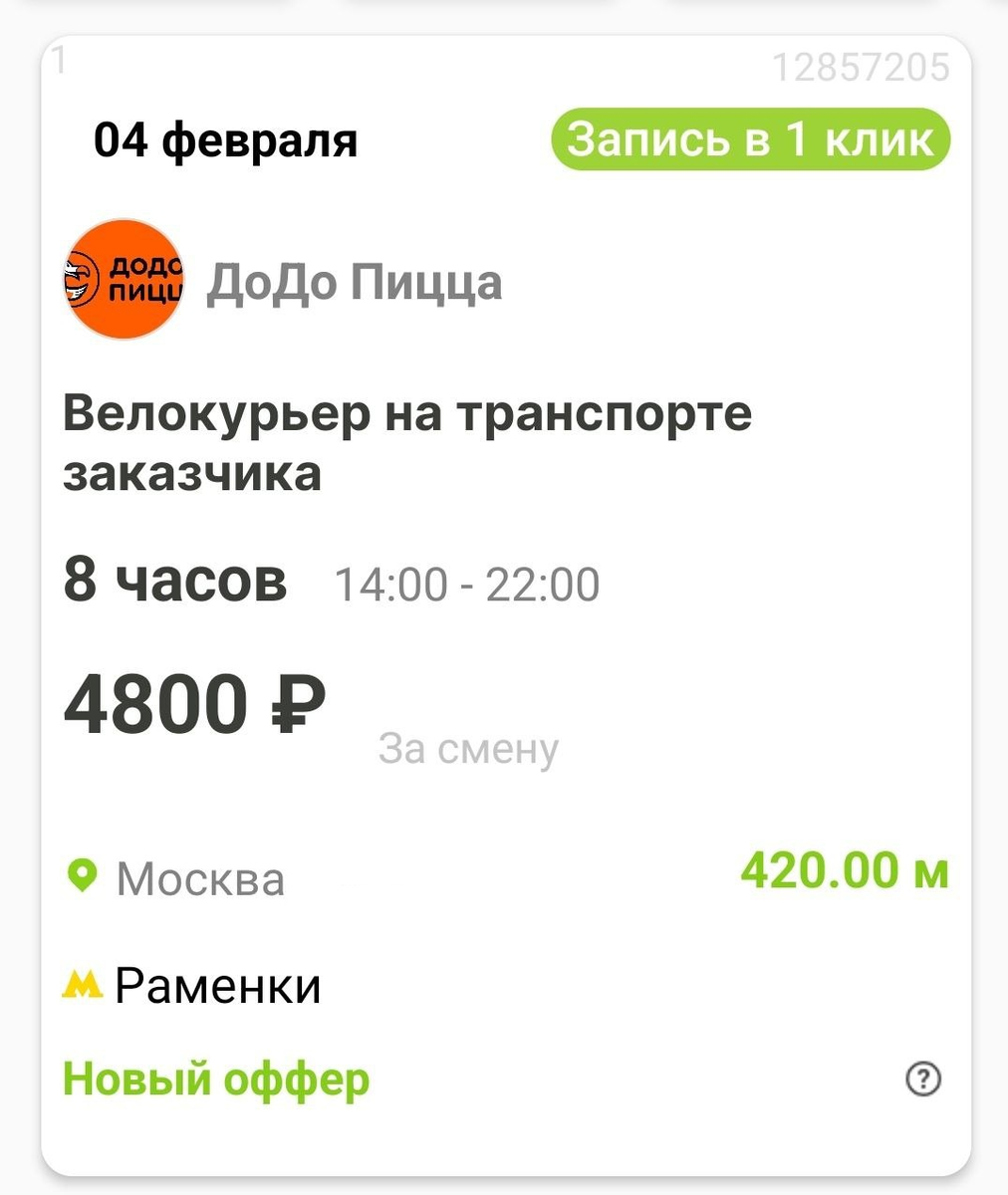Click the city name Москва

200,880
